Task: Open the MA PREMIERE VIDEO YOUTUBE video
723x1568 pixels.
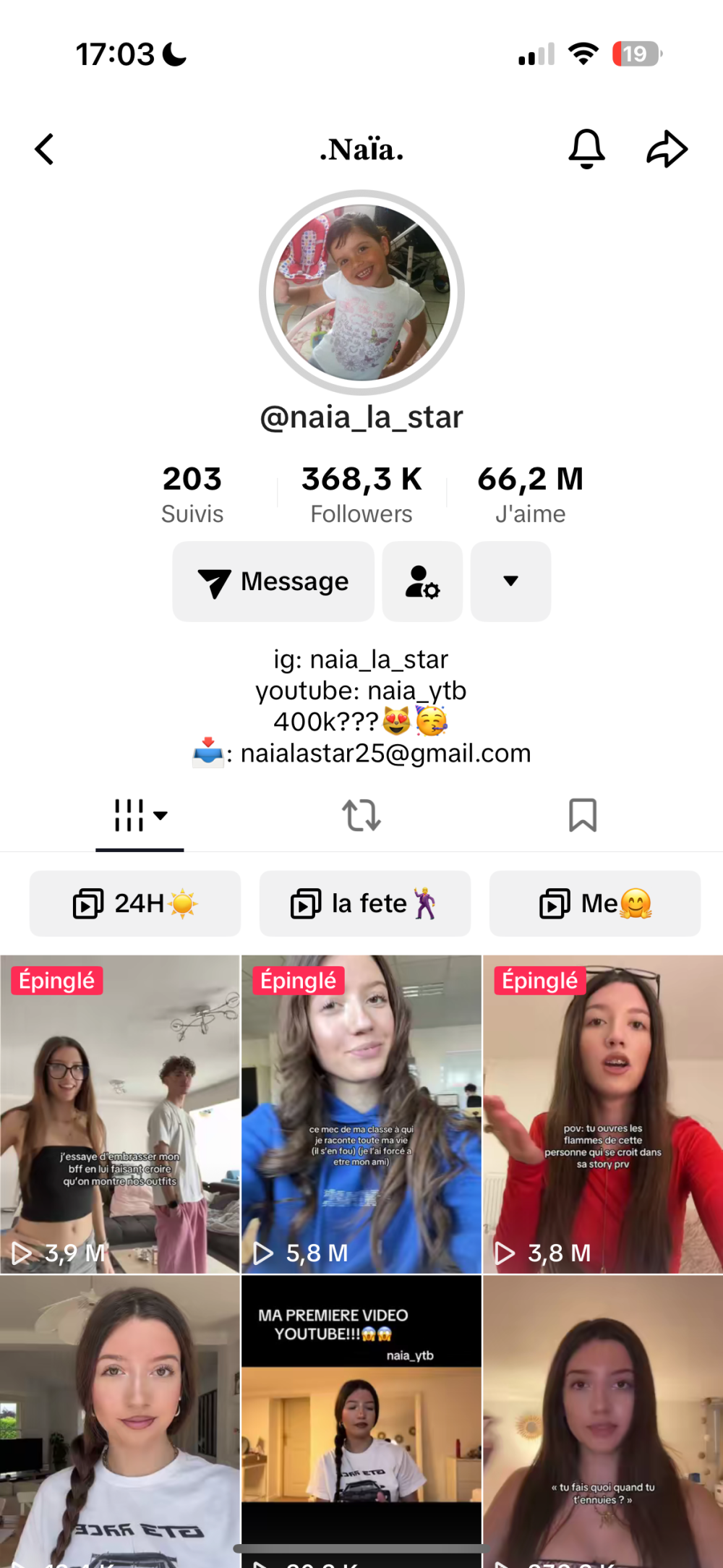Action: click(361, 1418)
